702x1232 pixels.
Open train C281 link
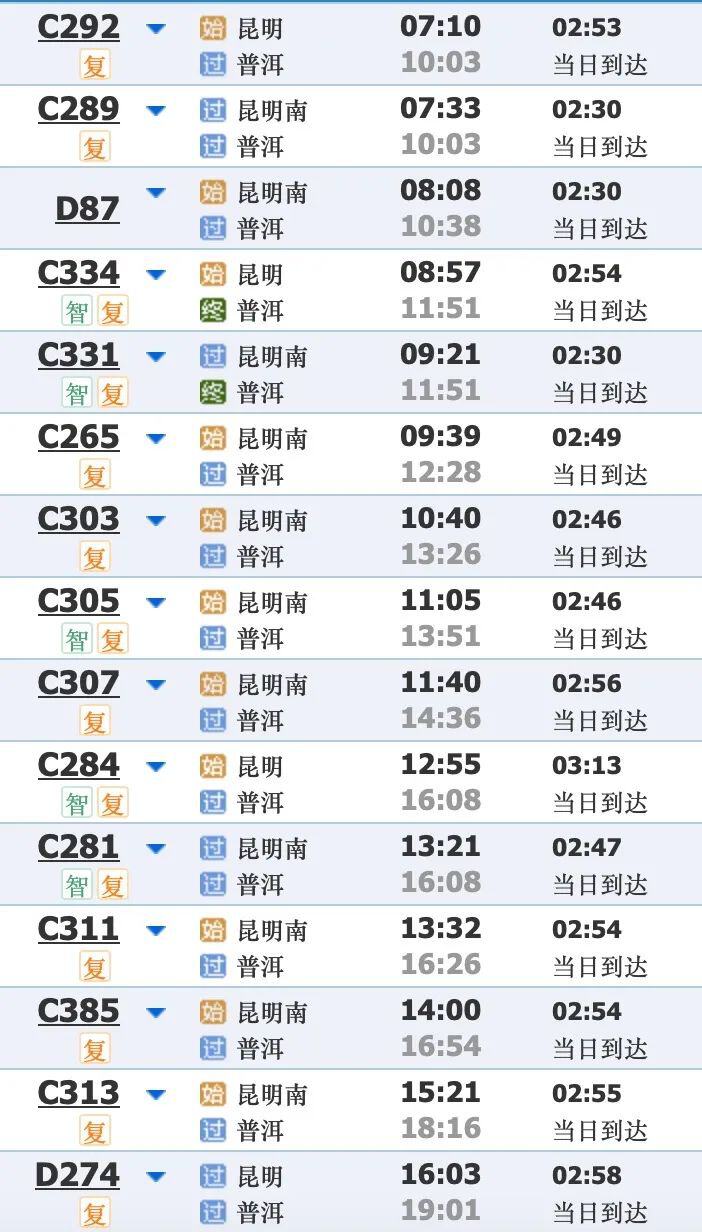click(x=78, y=847)
